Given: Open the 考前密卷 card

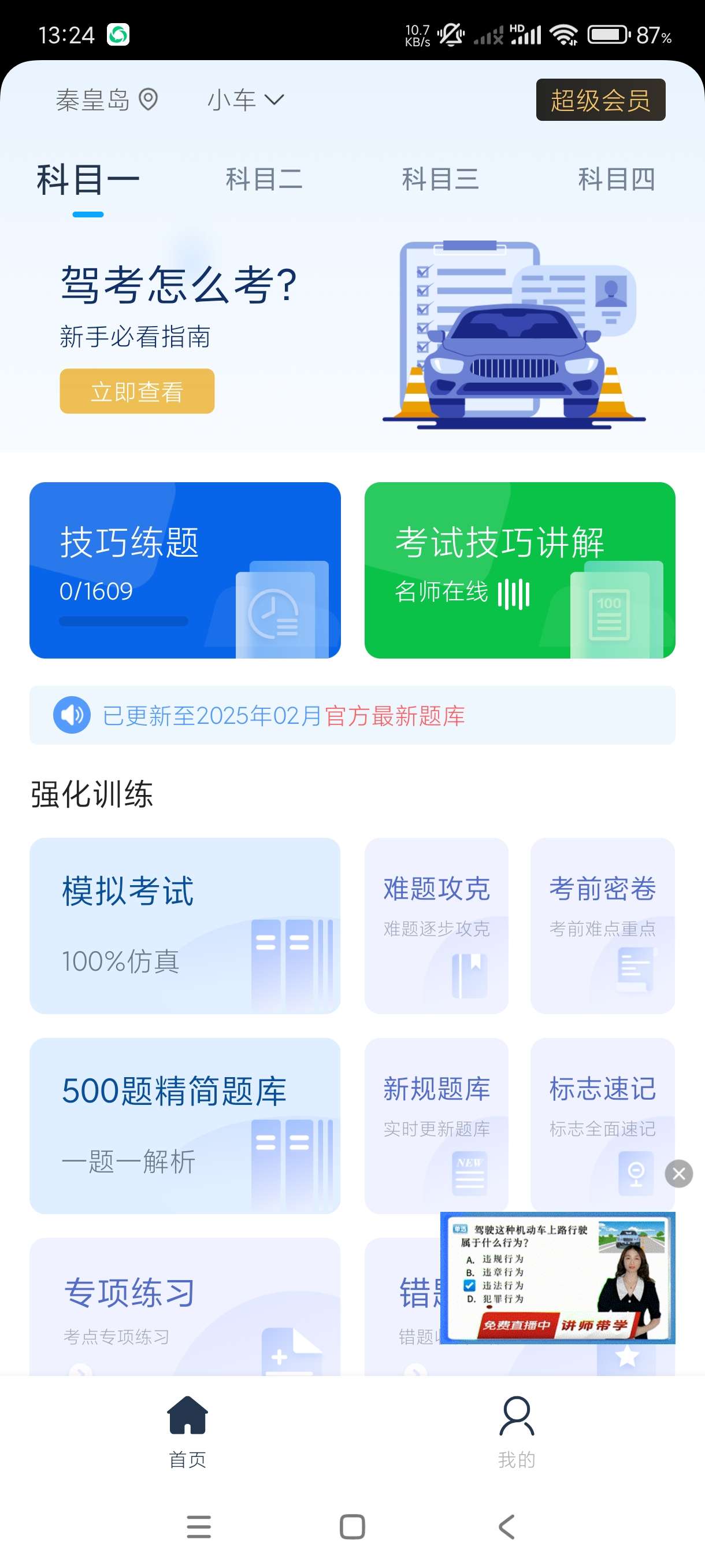Looking at the screenshot, I should tap(602, 925).
